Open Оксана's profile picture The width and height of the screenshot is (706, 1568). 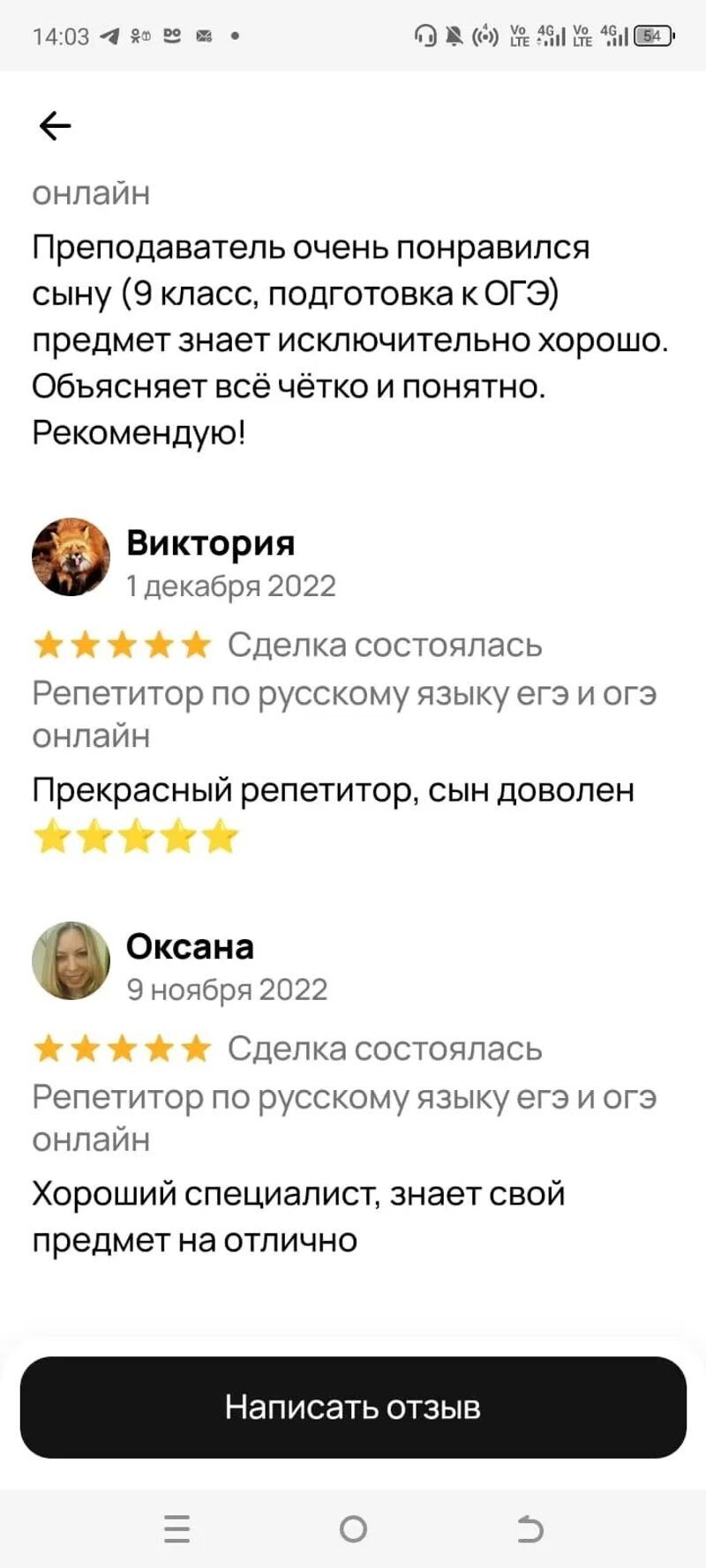(x=71, y=960)
